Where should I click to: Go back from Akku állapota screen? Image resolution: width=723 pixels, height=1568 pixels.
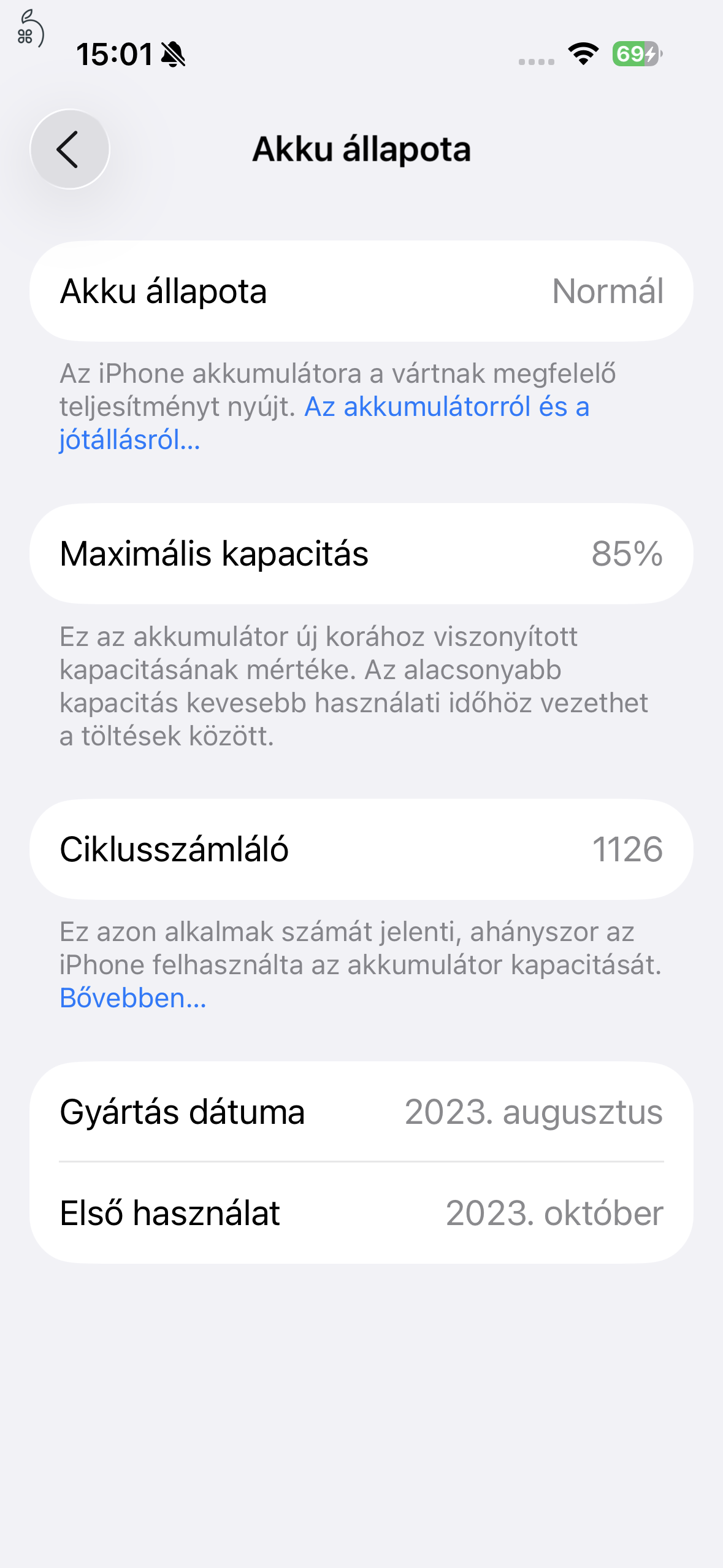(70, 149)
